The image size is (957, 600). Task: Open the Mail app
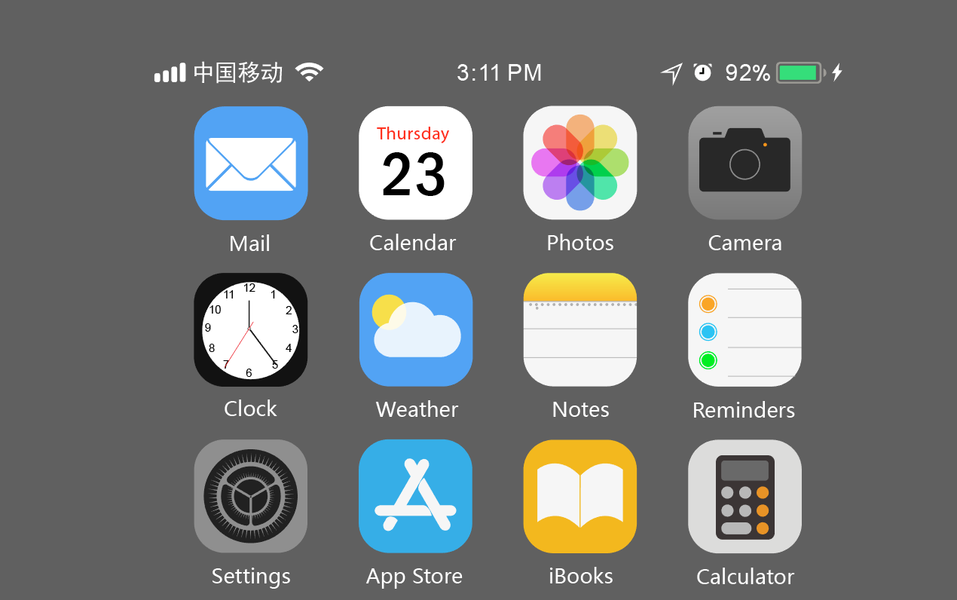click(x=250, y=163)
